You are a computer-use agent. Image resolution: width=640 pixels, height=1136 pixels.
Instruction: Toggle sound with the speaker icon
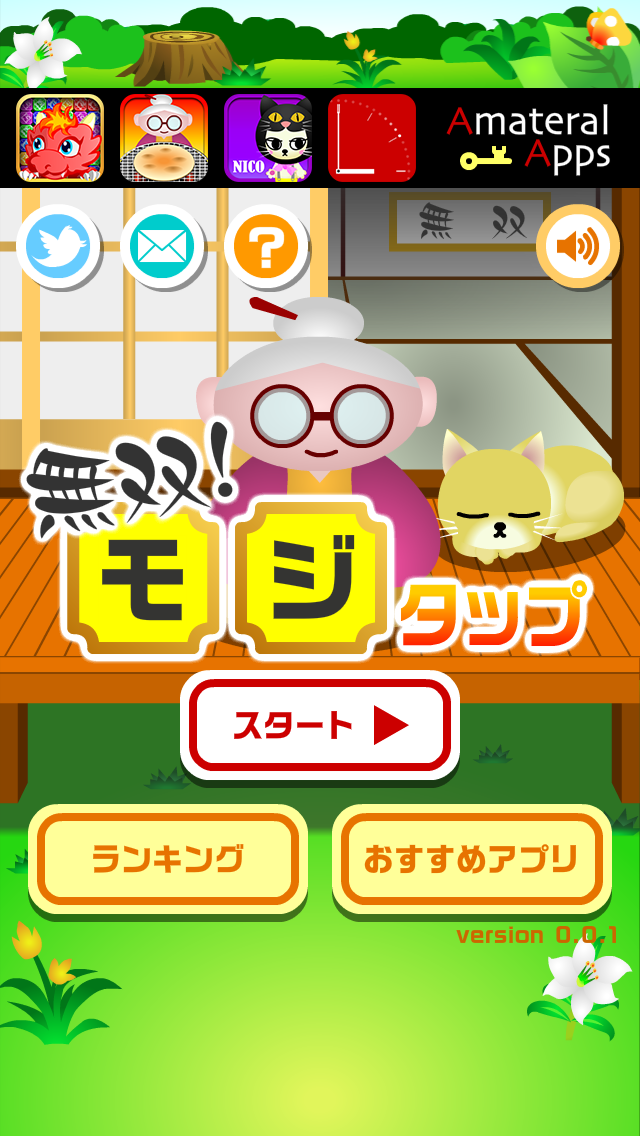[577, 246]
